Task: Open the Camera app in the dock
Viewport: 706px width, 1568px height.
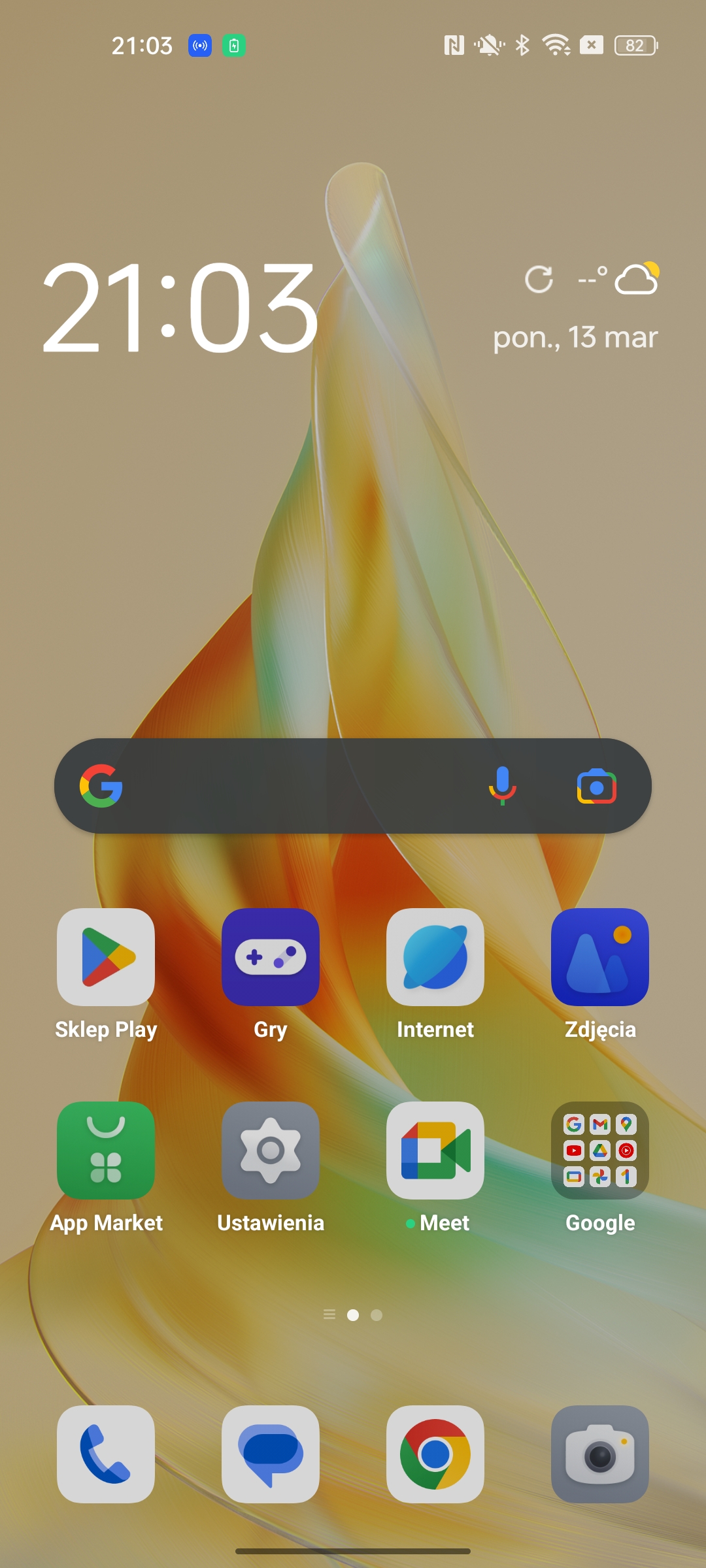Action: pyautogui.click(x=600, y=1454)
